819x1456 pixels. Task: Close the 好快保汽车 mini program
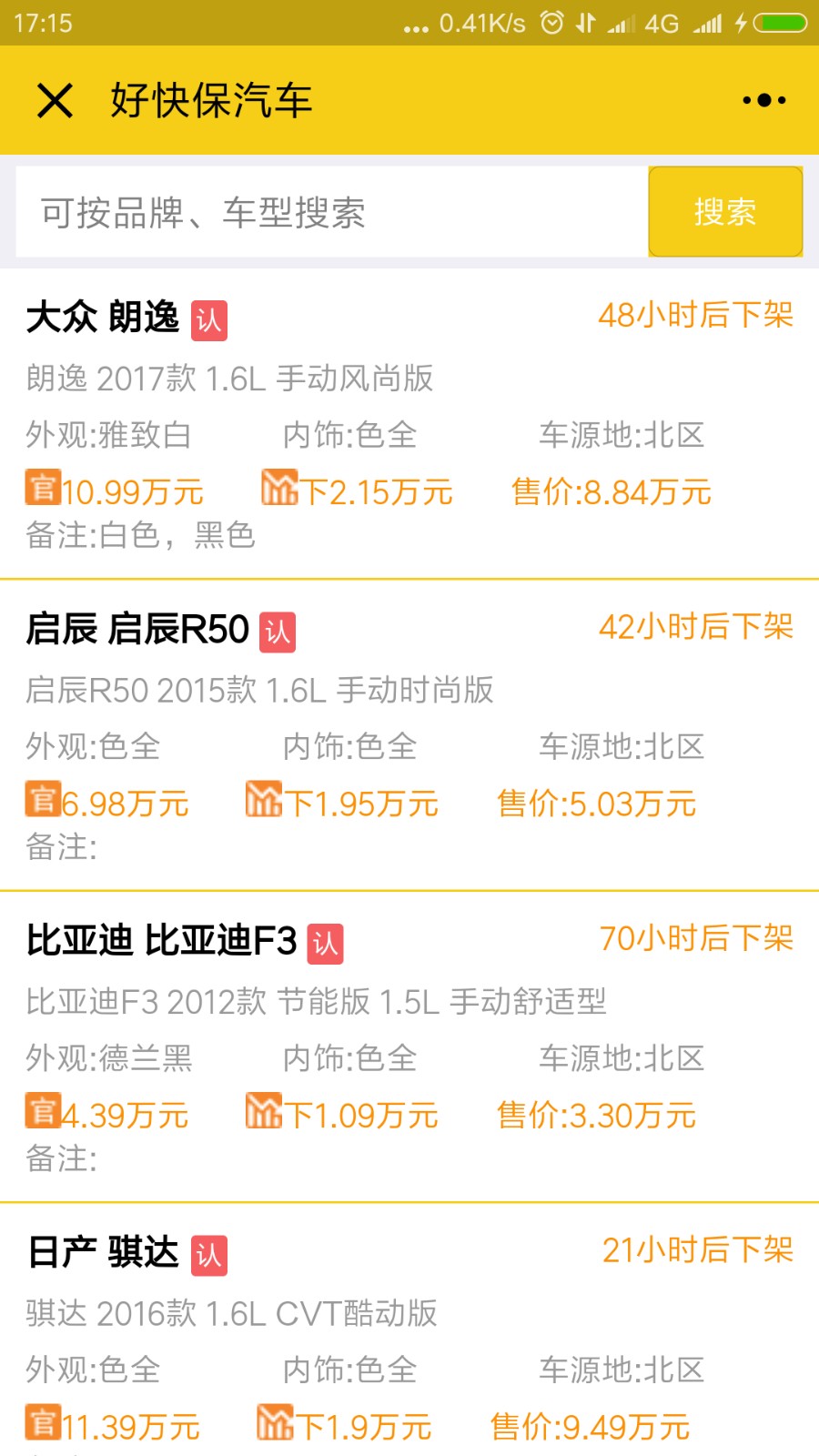(55, 100)
